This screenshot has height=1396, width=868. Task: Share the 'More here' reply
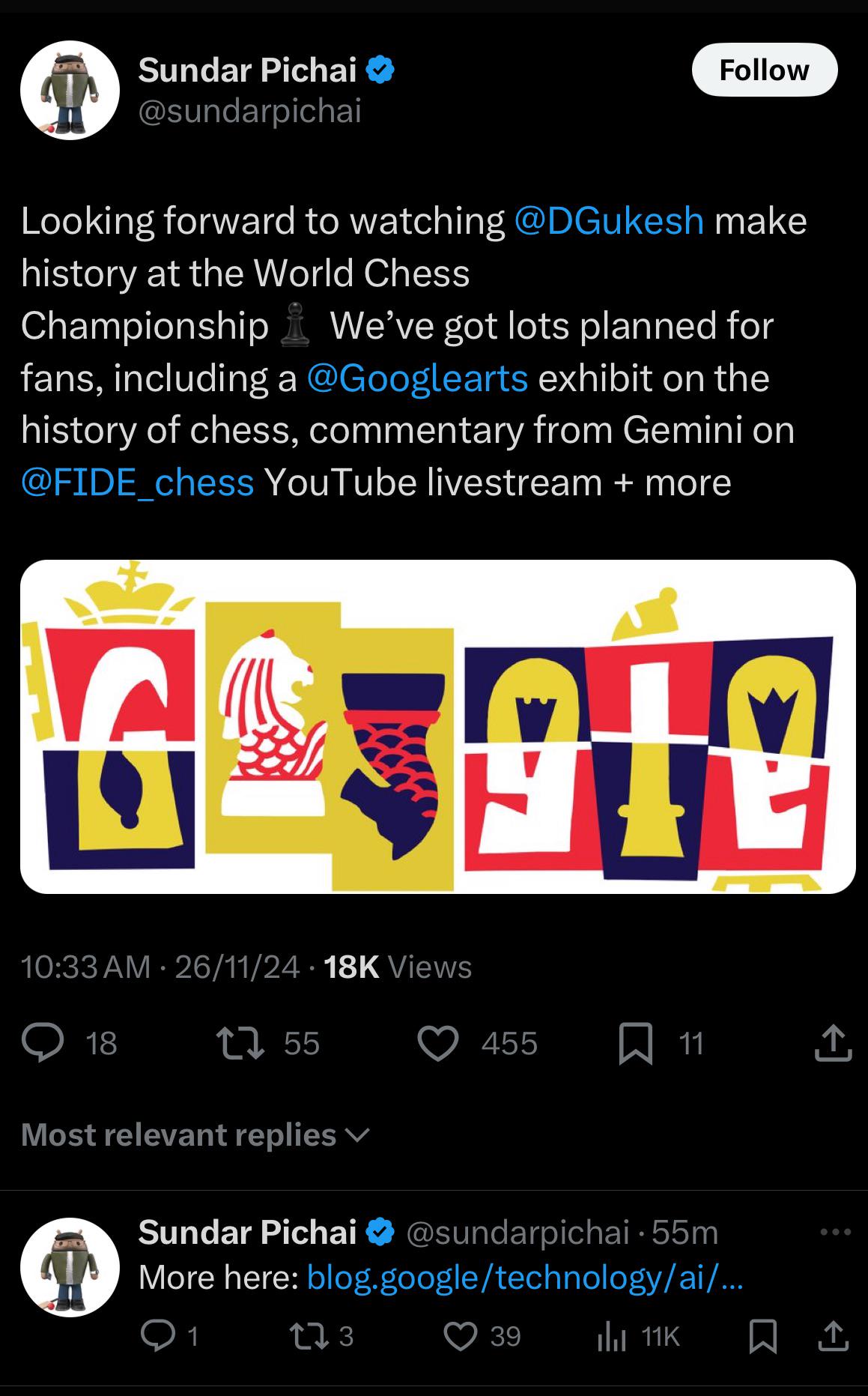coord(833,1335)
